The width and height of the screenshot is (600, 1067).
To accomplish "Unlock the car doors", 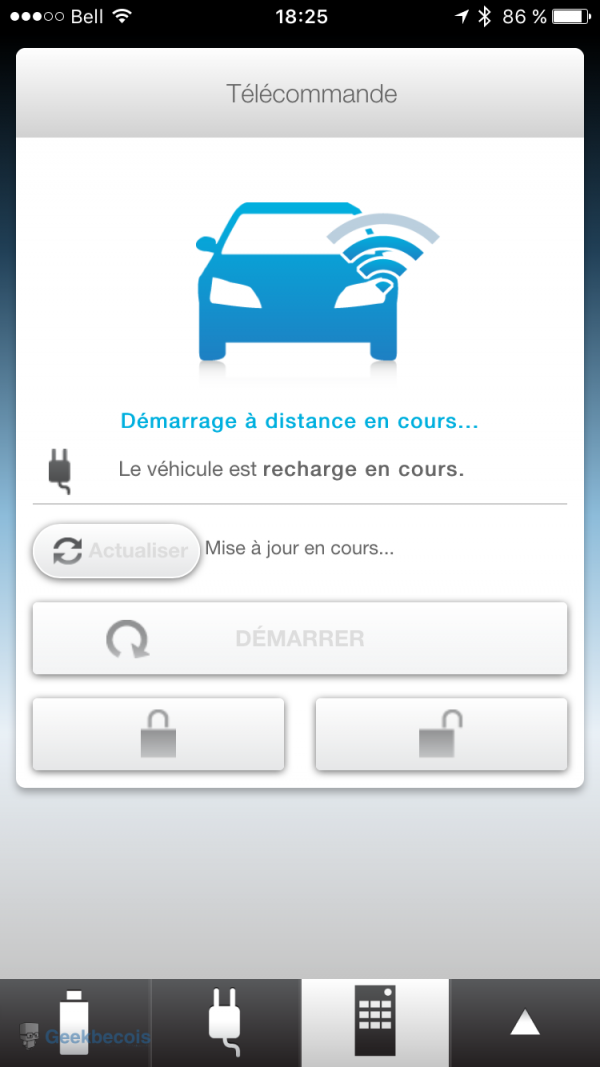I will click(x=441, y=734).
